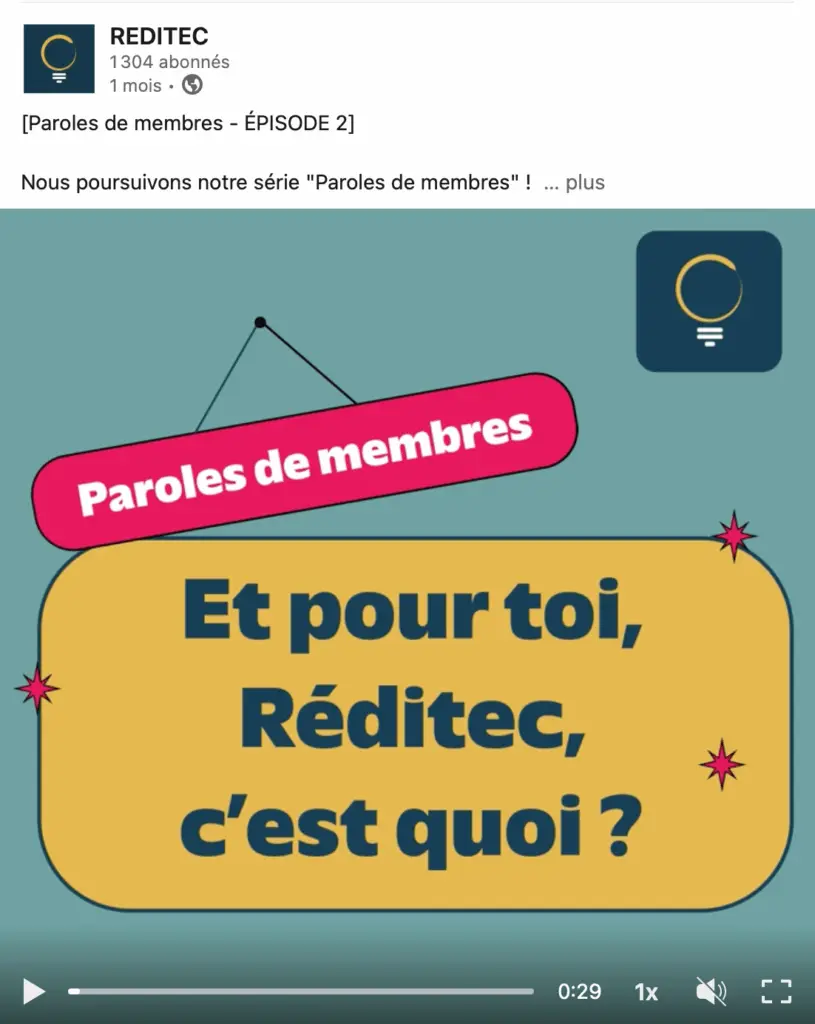Tap the video progress bar
This screenshot has width=815, height=1024.
point(300,991)
